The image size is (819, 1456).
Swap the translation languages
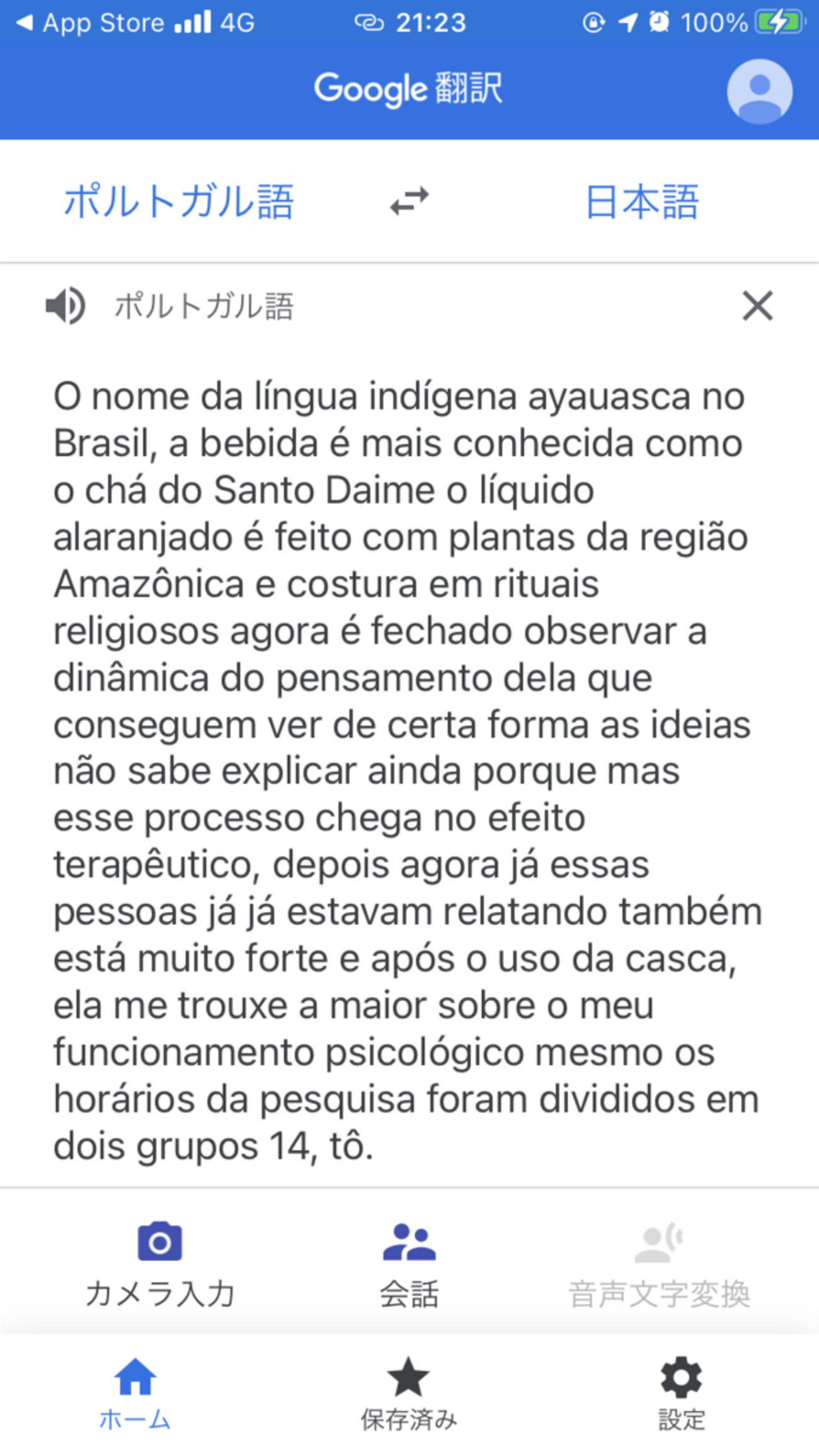tap(409, 202)
